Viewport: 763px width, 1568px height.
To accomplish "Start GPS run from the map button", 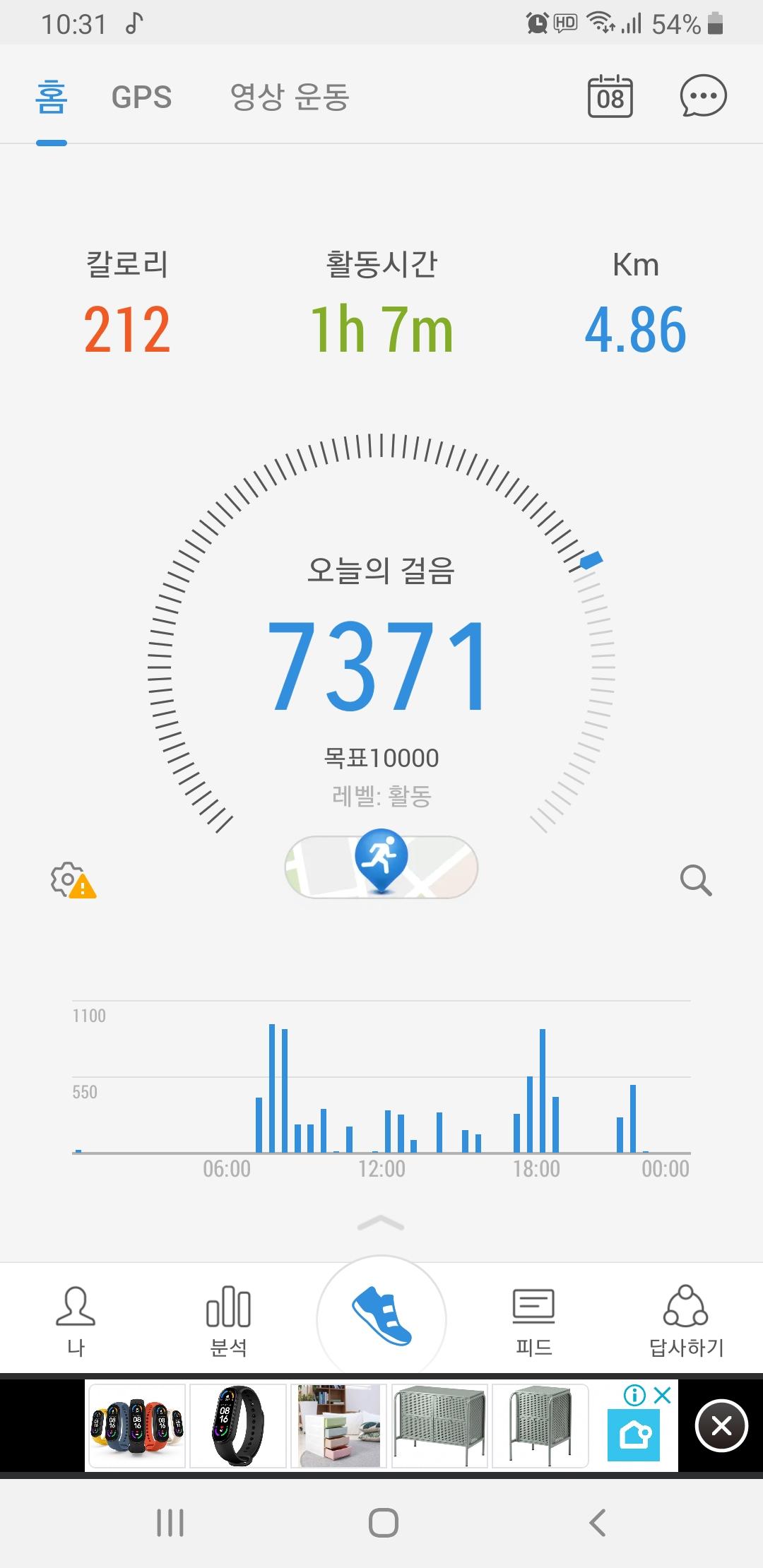I will pyautogui.click(x=381, y=866).
